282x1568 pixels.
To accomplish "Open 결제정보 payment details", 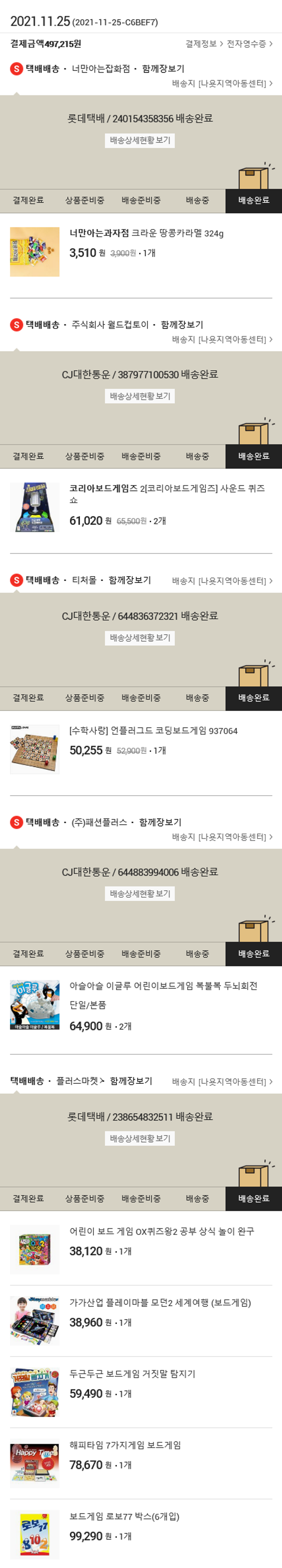I will point(203,44).
